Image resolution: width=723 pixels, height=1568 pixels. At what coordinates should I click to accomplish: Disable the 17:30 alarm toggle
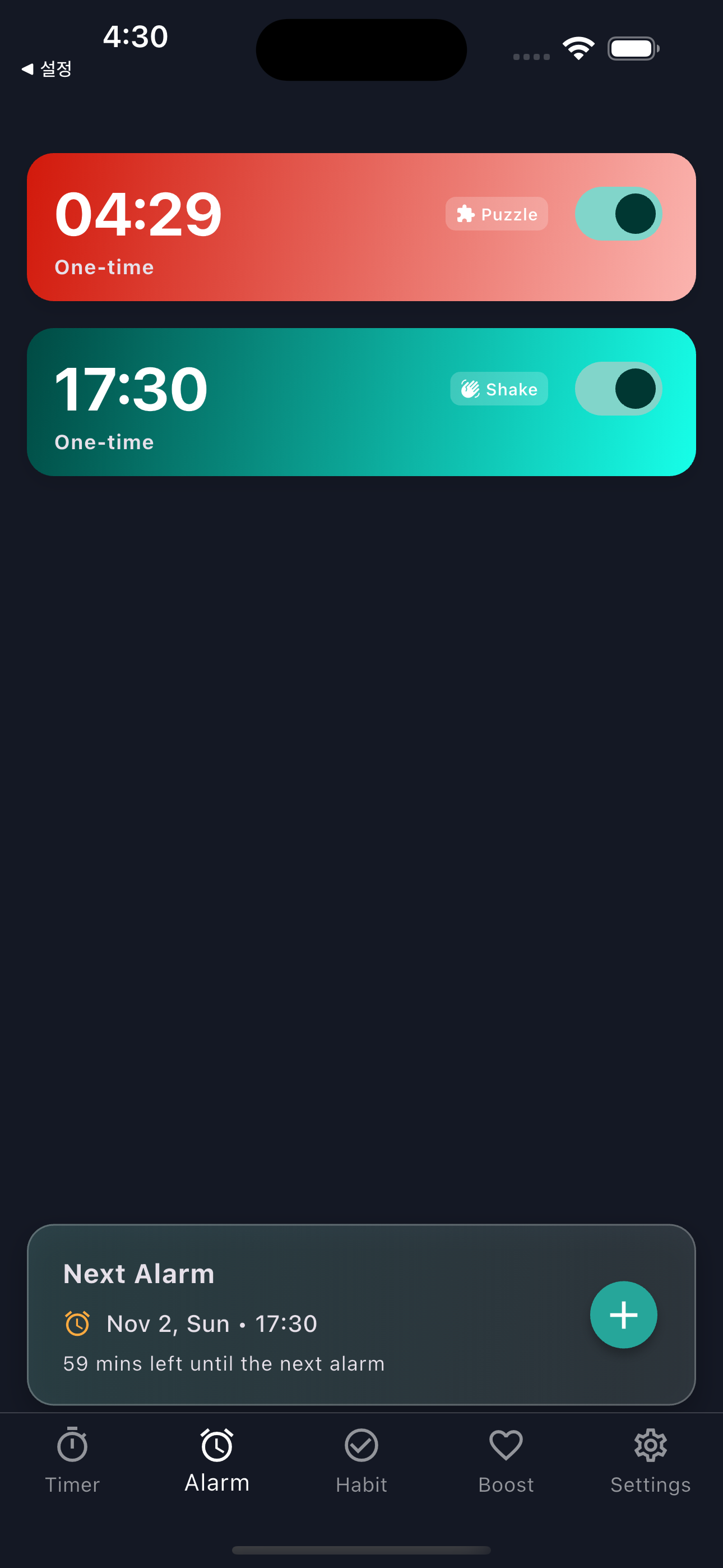(619, 389)
